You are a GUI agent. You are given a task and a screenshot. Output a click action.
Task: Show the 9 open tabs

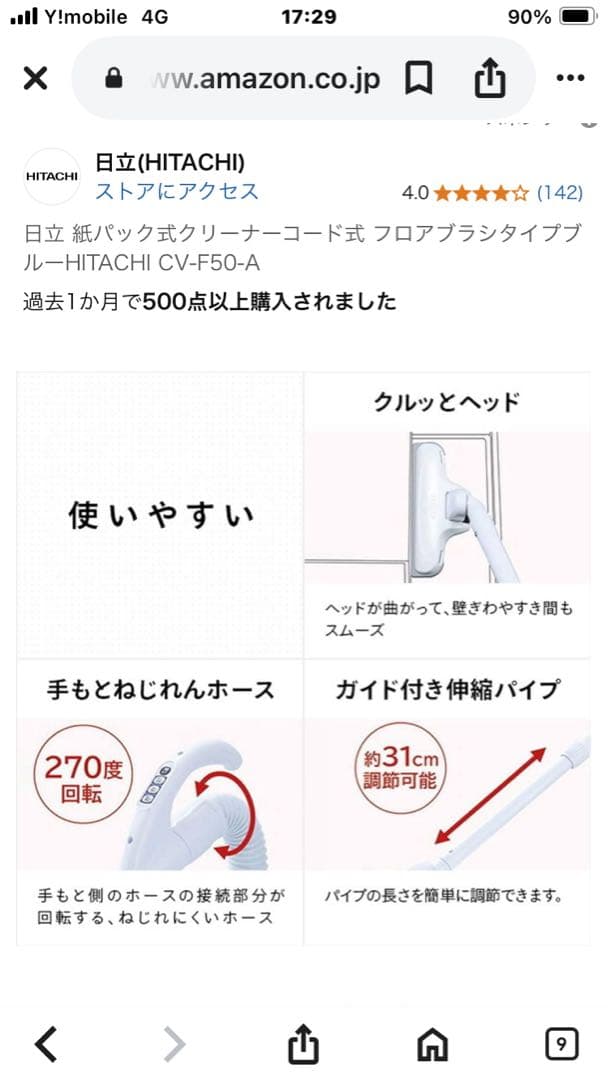(x=561, y=1045)
